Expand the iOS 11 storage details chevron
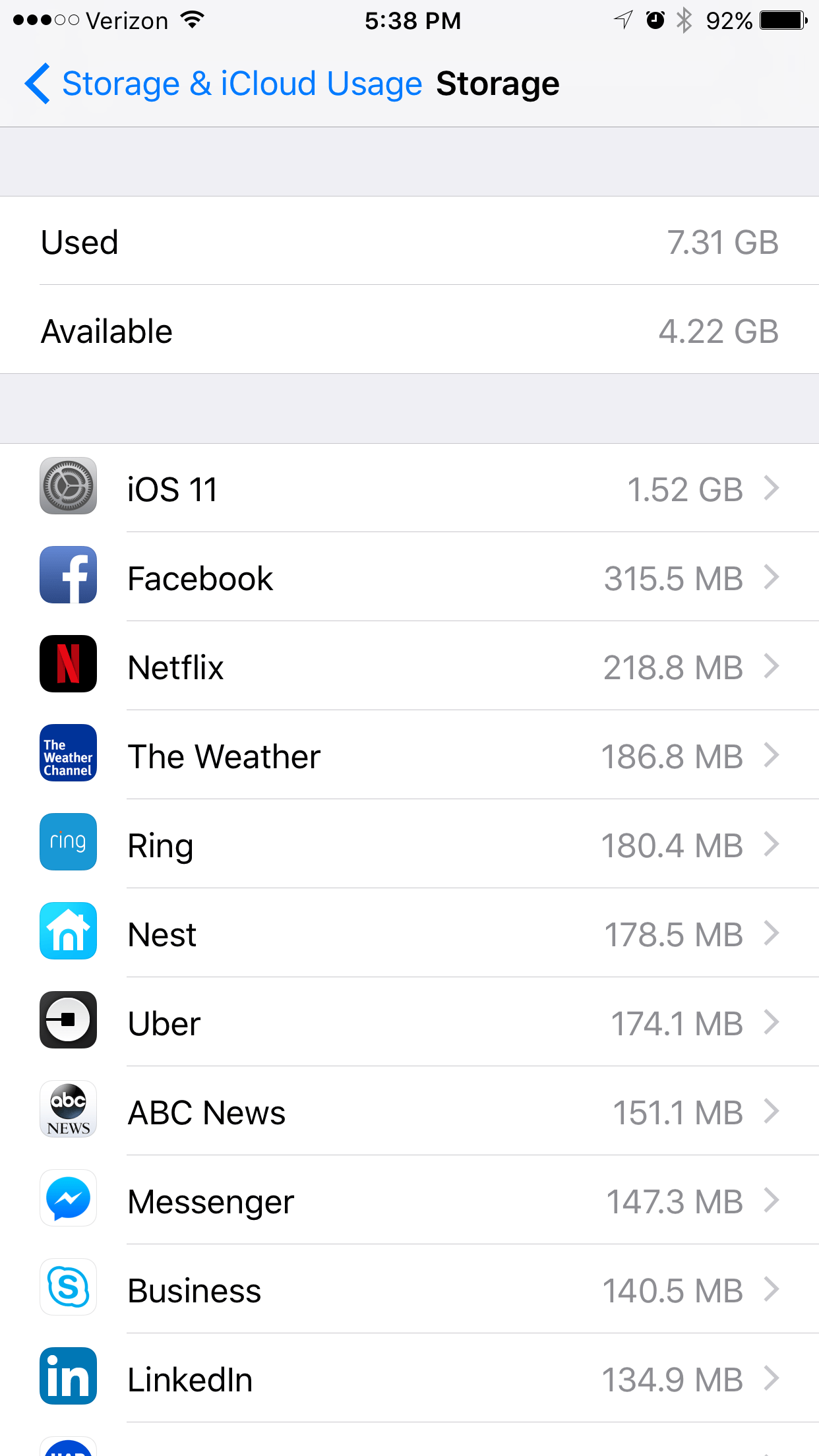This screenshot has width=819, height=1456. pos(772,489)
